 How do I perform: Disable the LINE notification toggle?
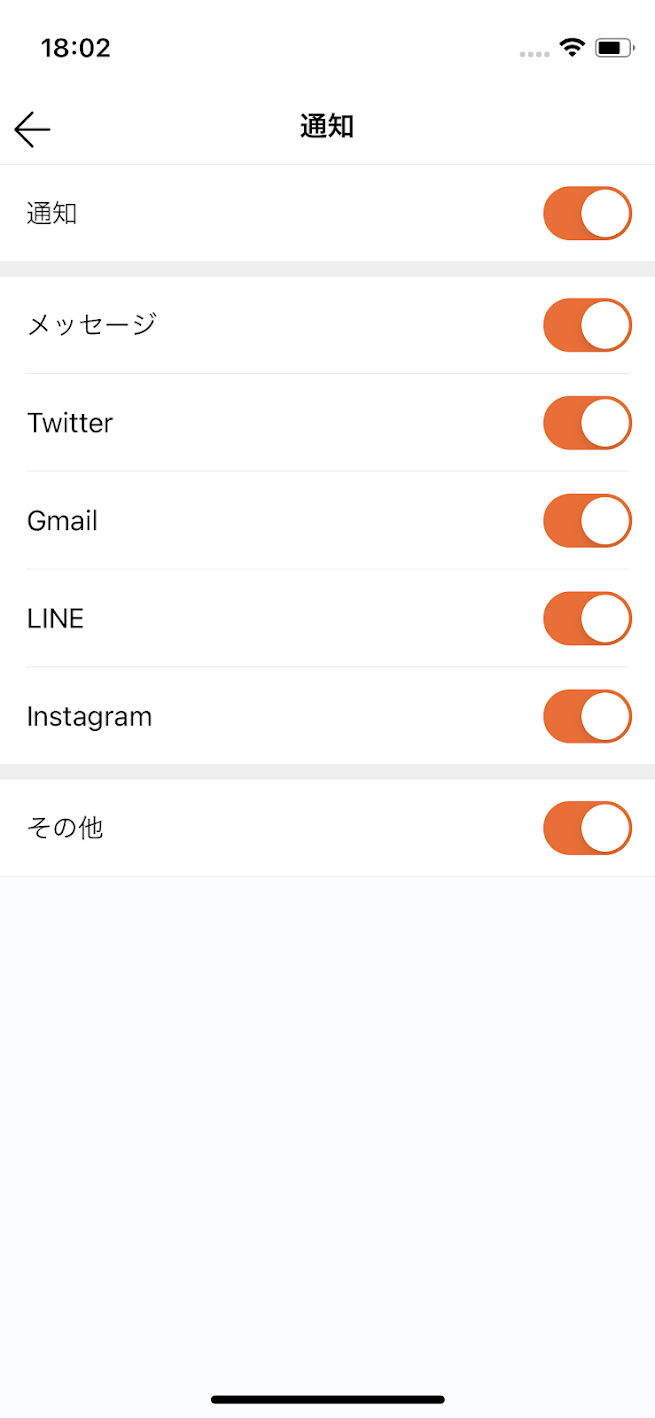587,619
